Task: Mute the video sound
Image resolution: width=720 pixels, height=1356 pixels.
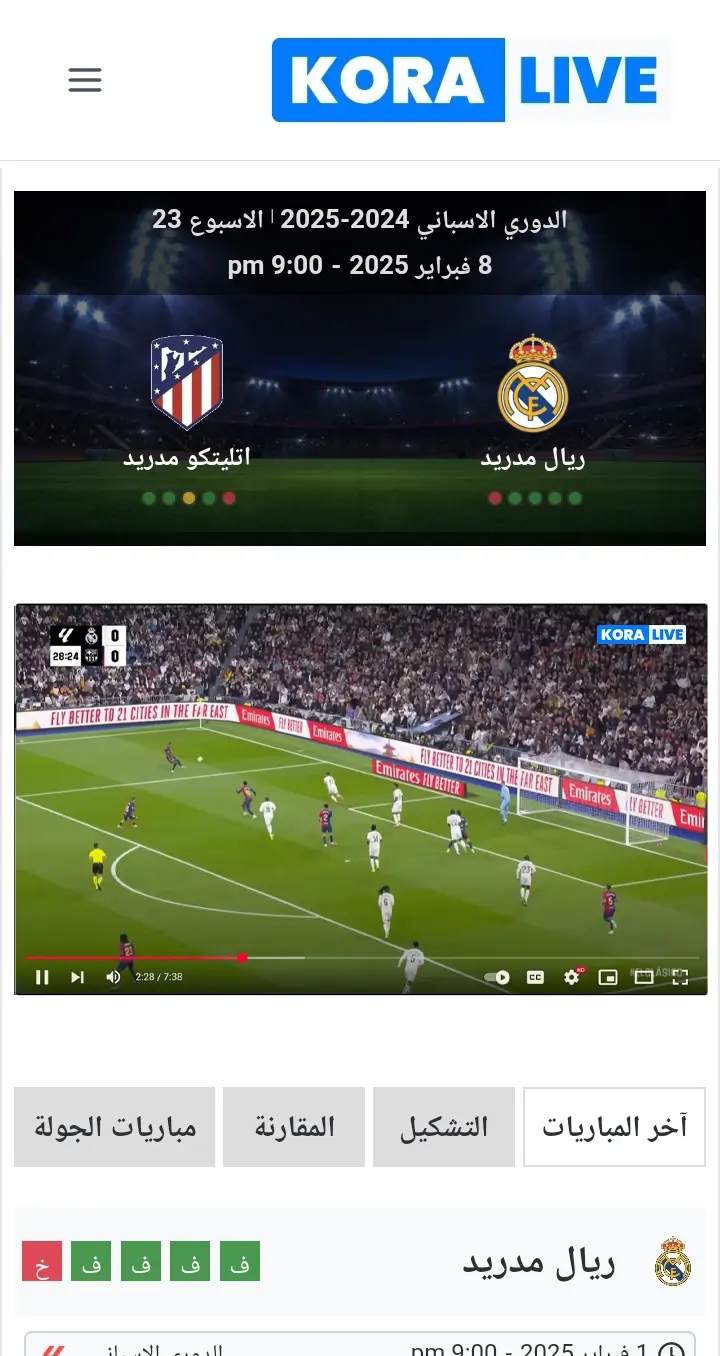Action: point(113,977)
